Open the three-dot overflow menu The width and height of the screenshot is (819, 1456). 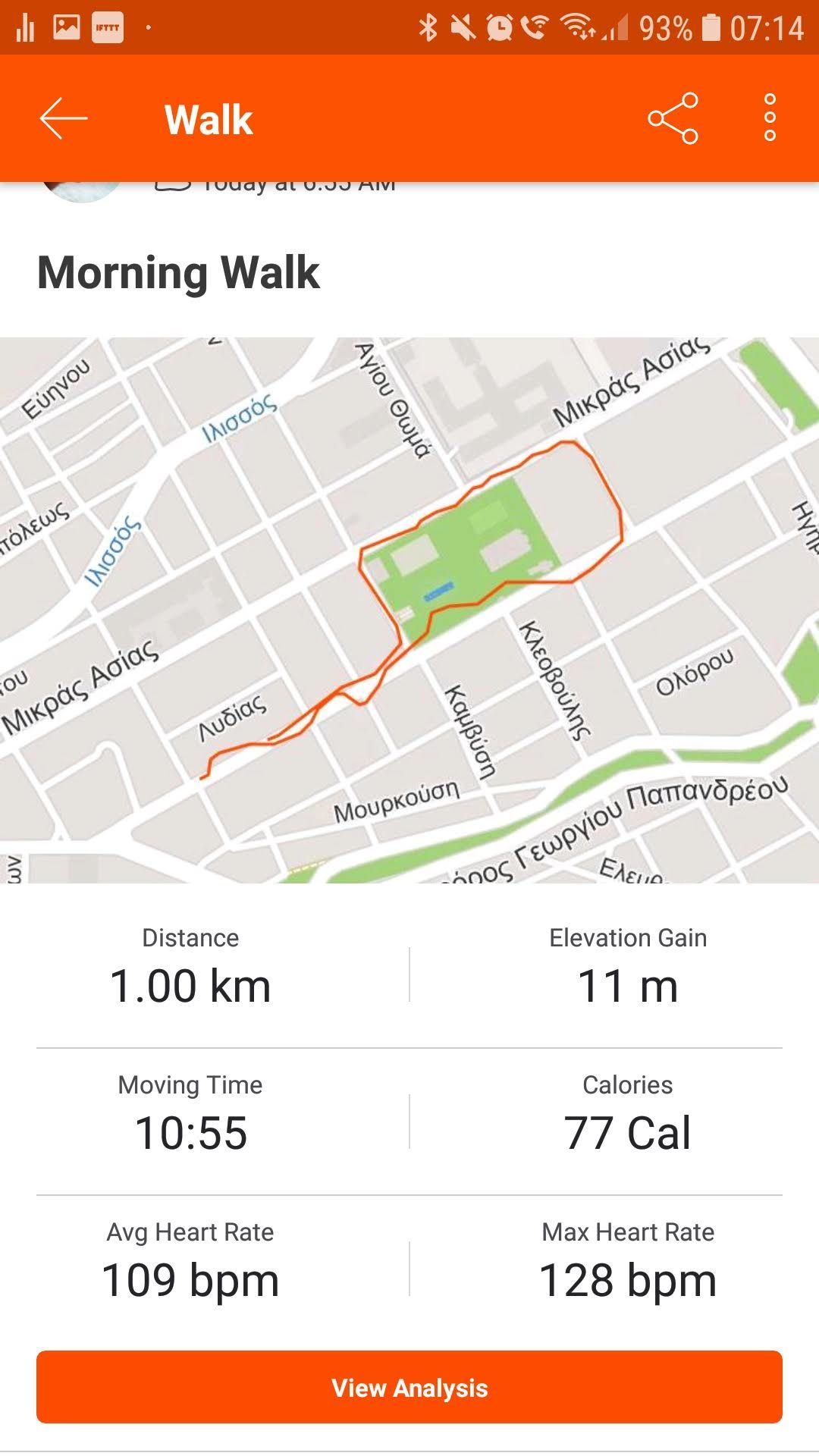click(770, 118)
